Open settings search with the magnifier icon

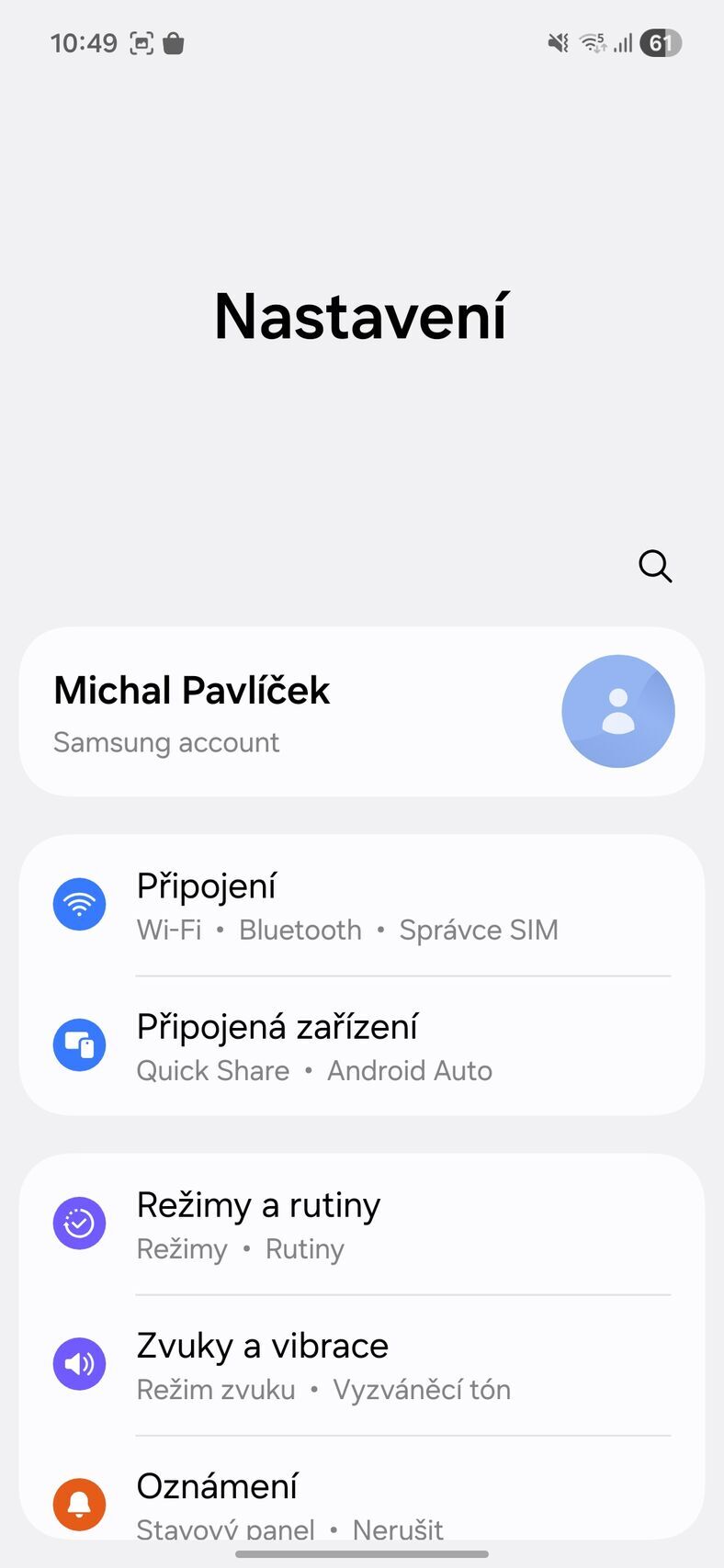[655, 567]
